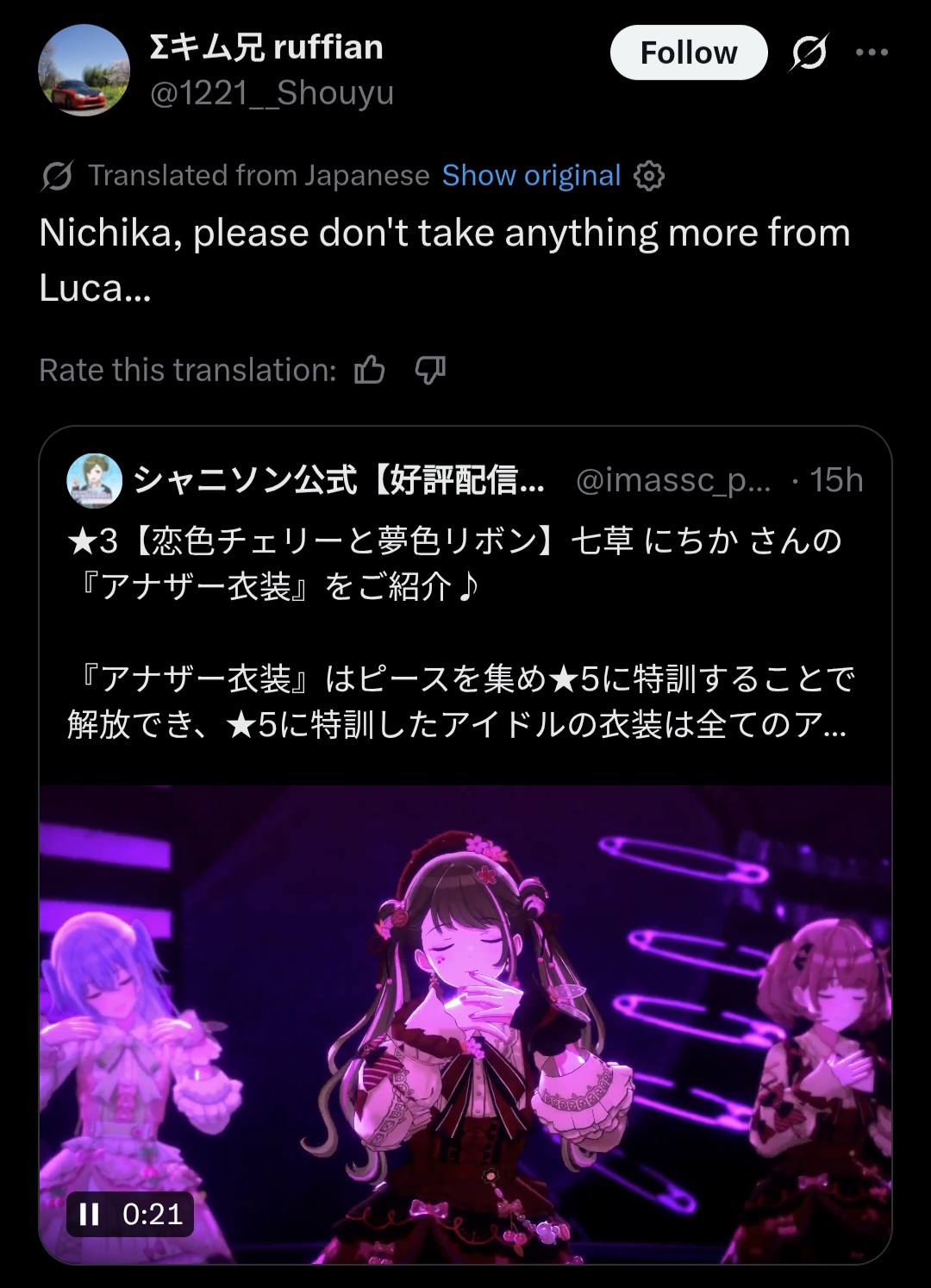Open the ruffian profile picture

click(84, 70)
